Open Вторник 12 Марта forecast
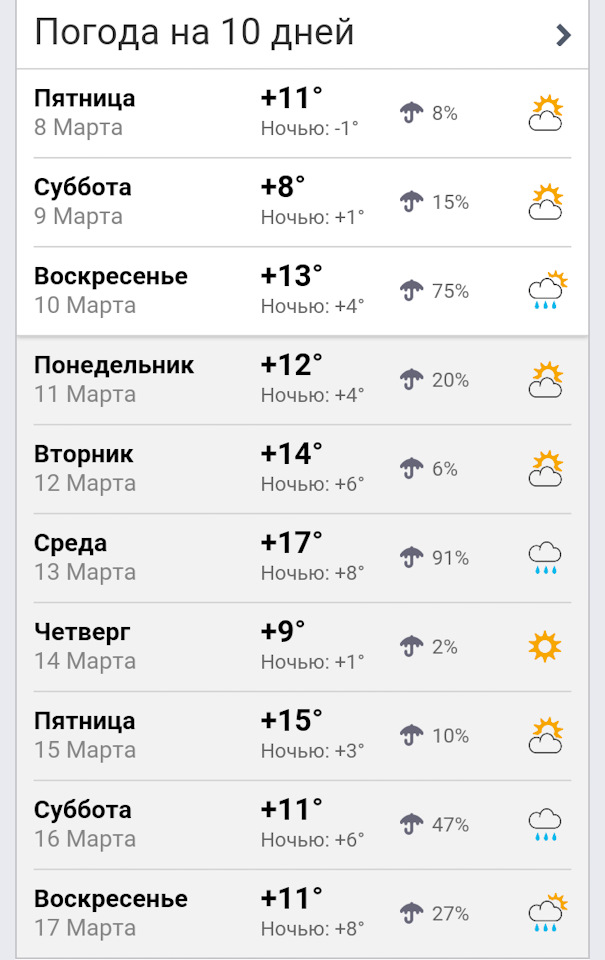The image size is (605, 960). [302, 469]
